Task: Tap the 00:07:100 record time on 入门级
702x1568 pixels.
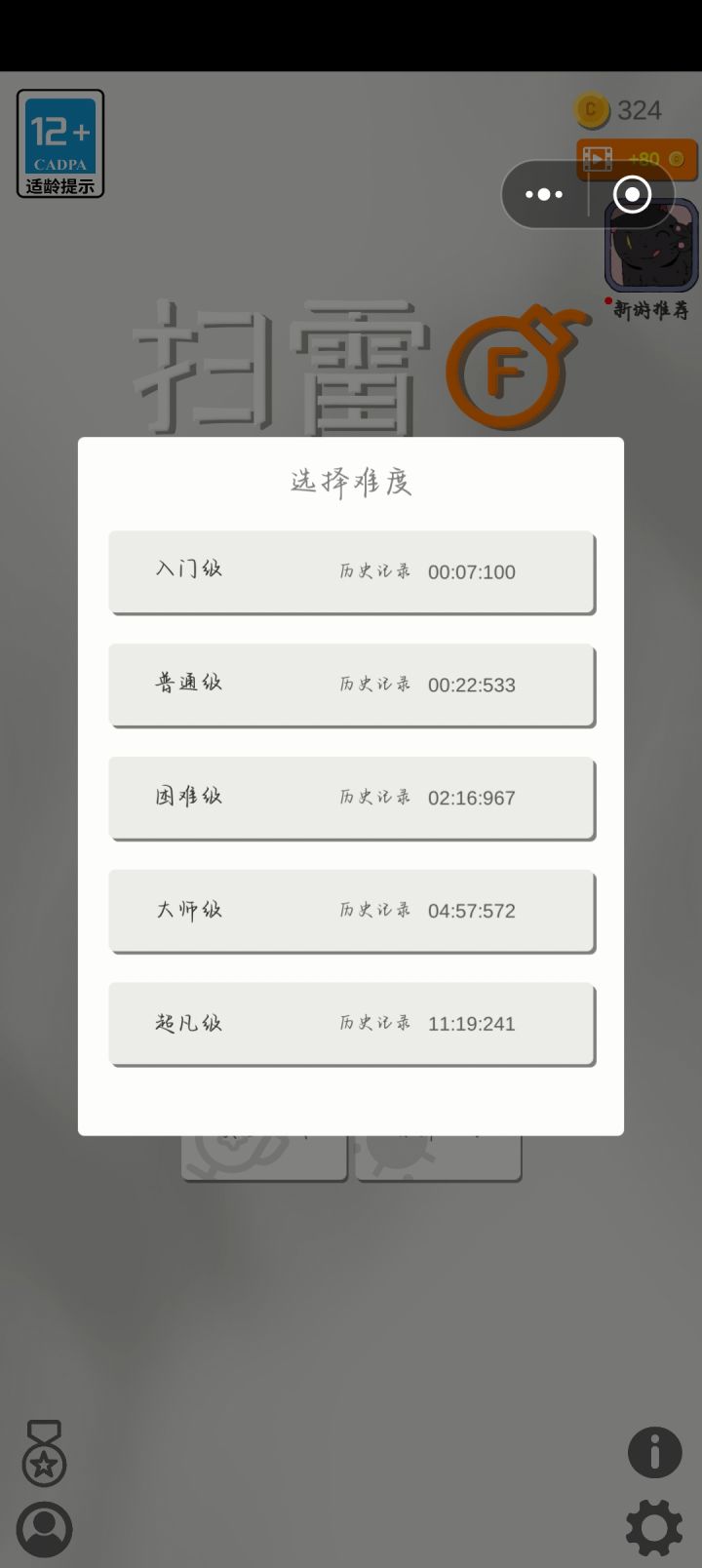Action: tap(471, 572)
